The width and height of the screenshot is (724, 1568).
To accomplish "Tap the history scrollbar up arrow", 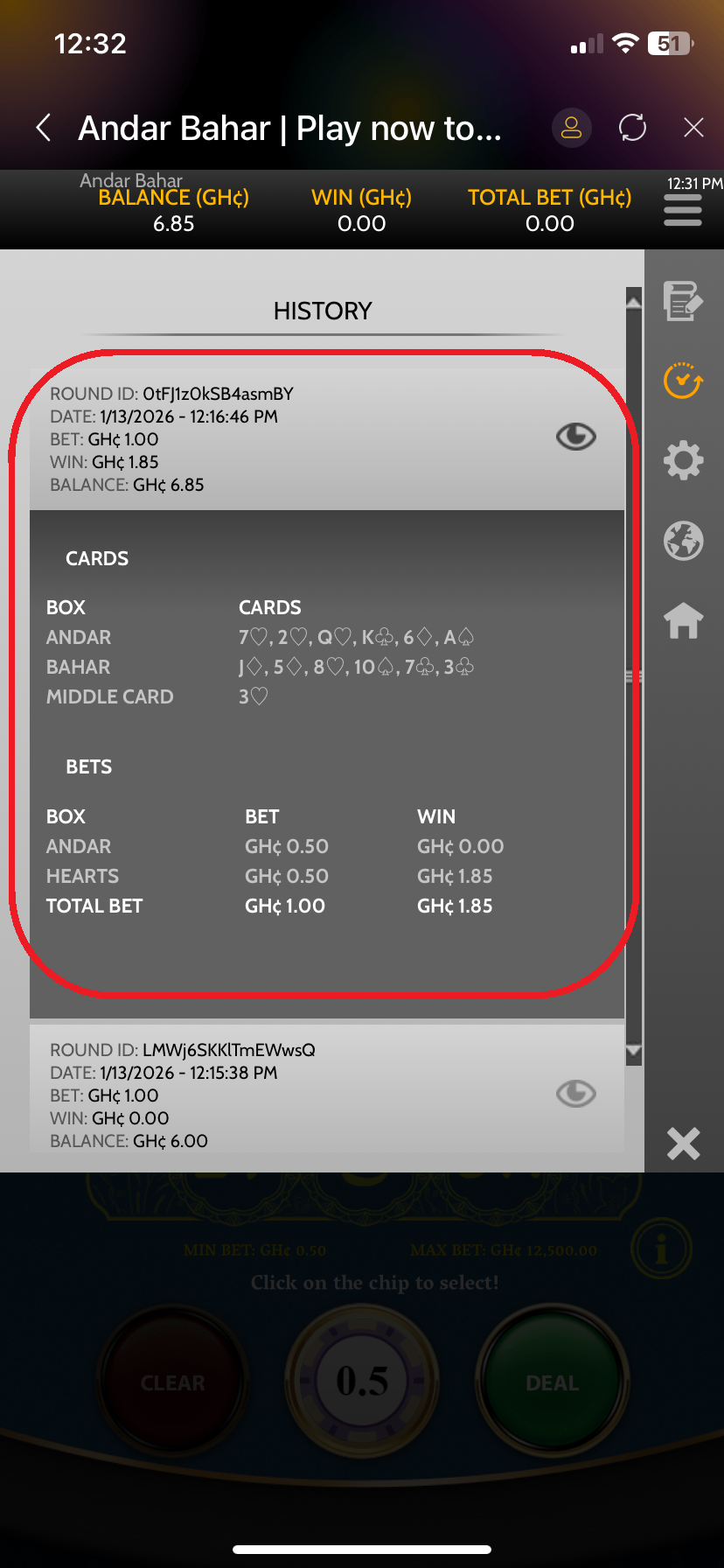I will (x=634, y=299).
